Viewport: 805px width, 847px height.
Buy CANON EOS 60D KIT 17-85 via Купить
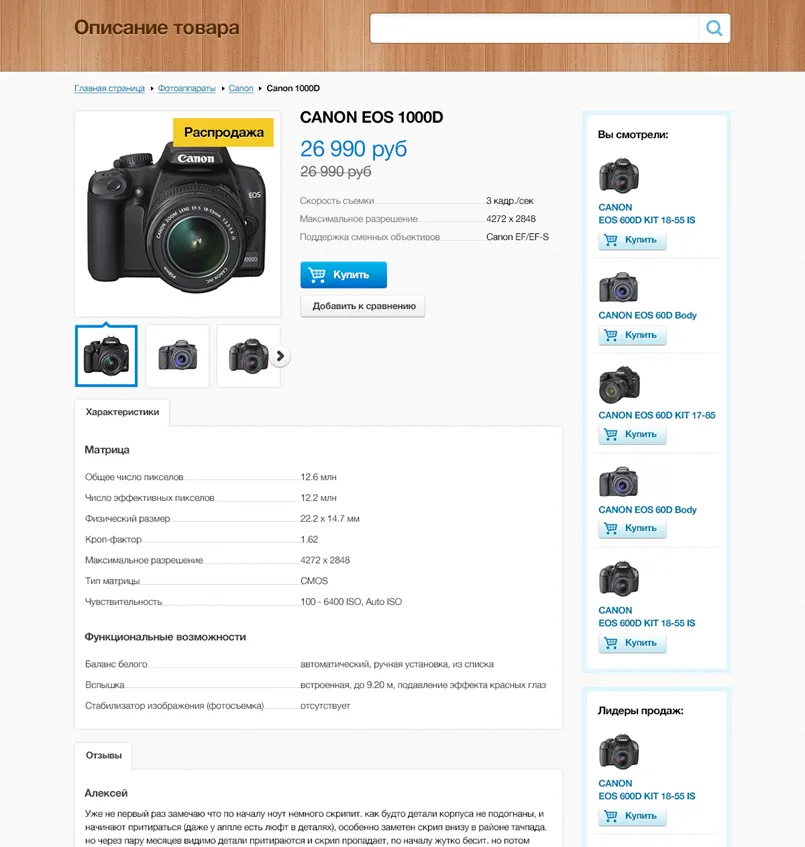coord(632,435)
